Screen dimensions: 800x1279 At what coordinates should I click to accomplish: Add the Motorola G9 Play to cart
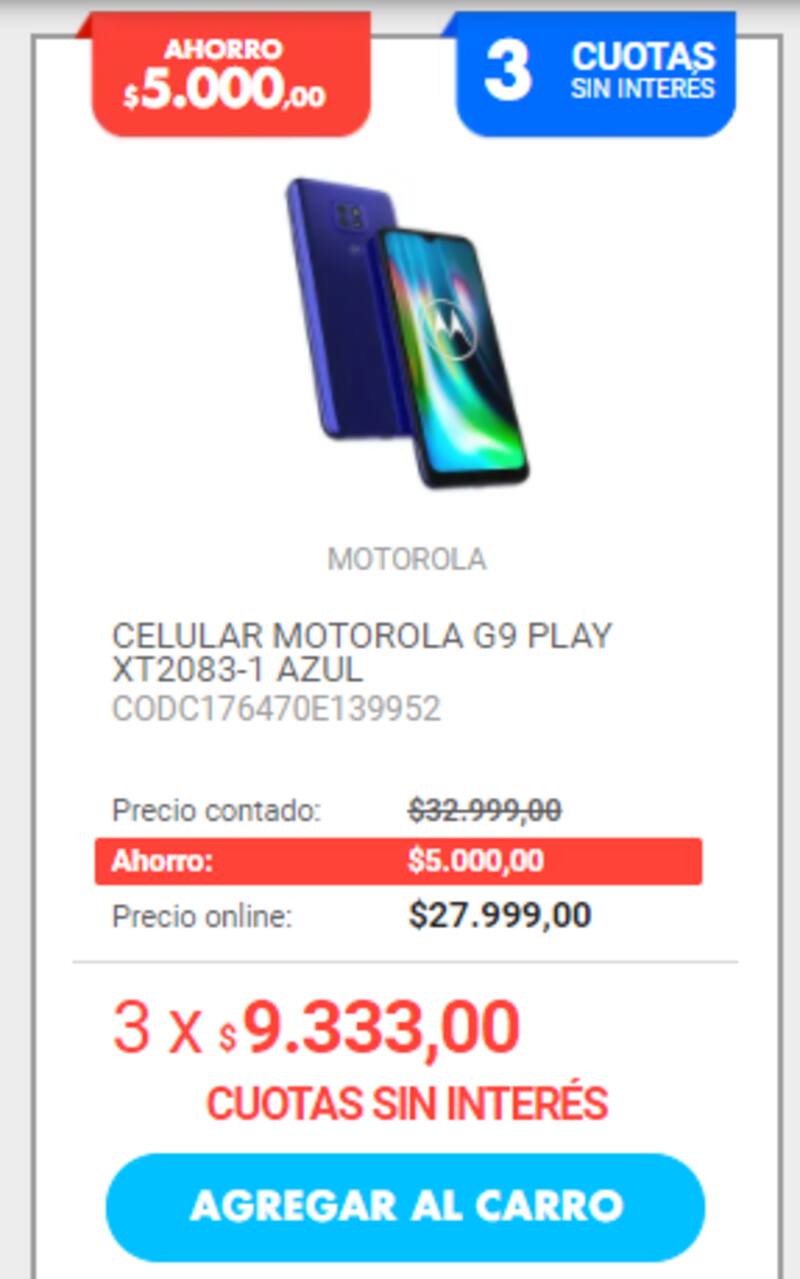(x=405, y=1206)
